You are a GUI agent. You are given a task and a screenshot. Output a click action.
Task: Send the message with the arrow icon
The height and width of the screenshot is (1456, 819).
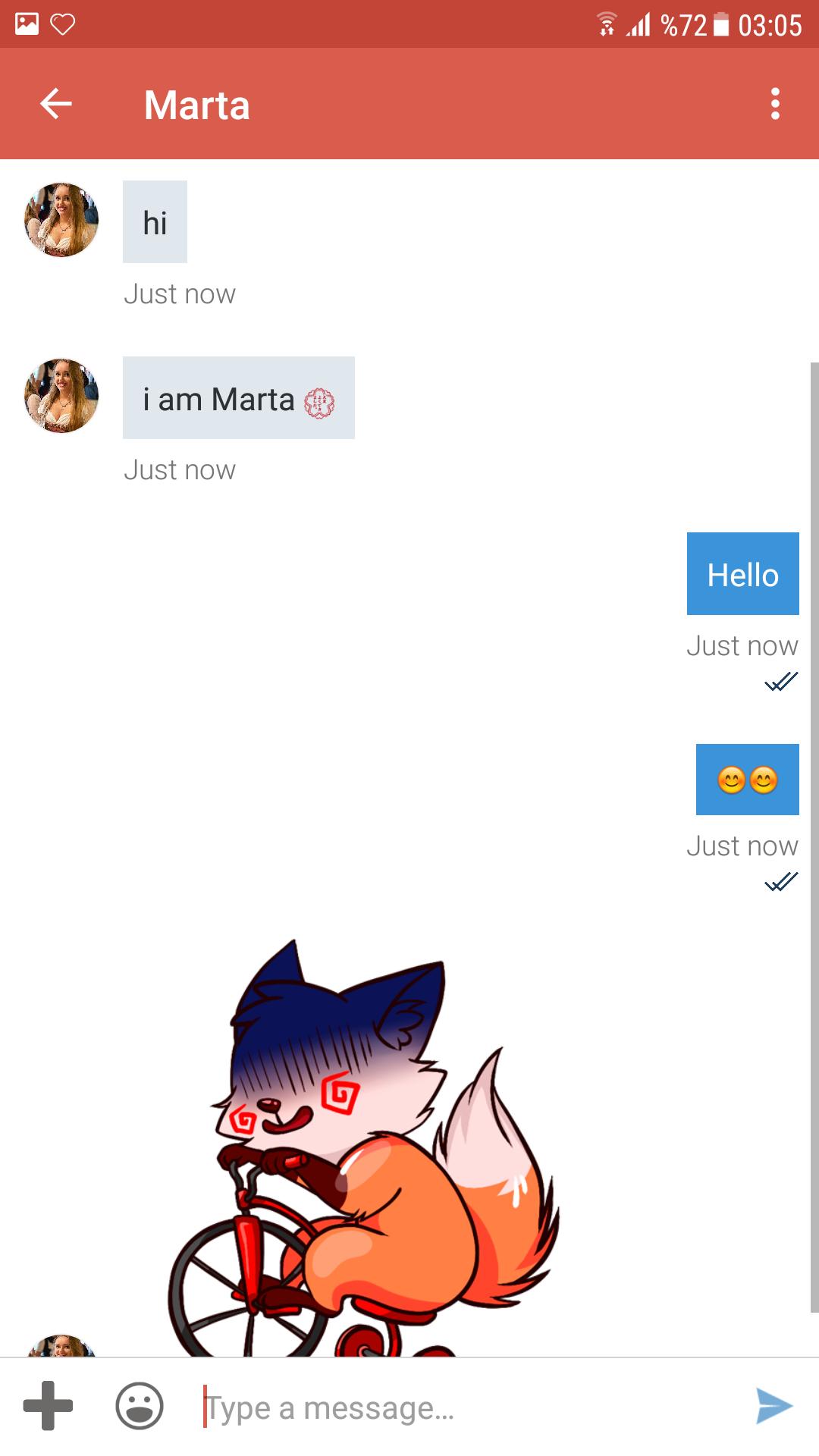[773, 1406]
